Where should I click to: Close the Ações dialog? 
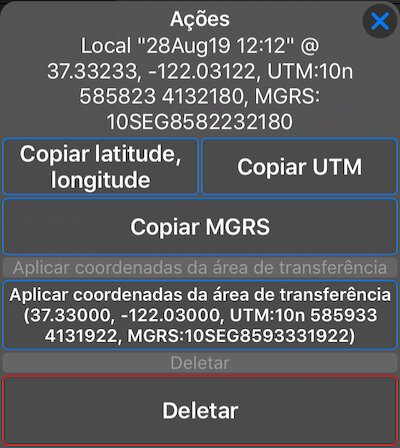pos(380,21)
